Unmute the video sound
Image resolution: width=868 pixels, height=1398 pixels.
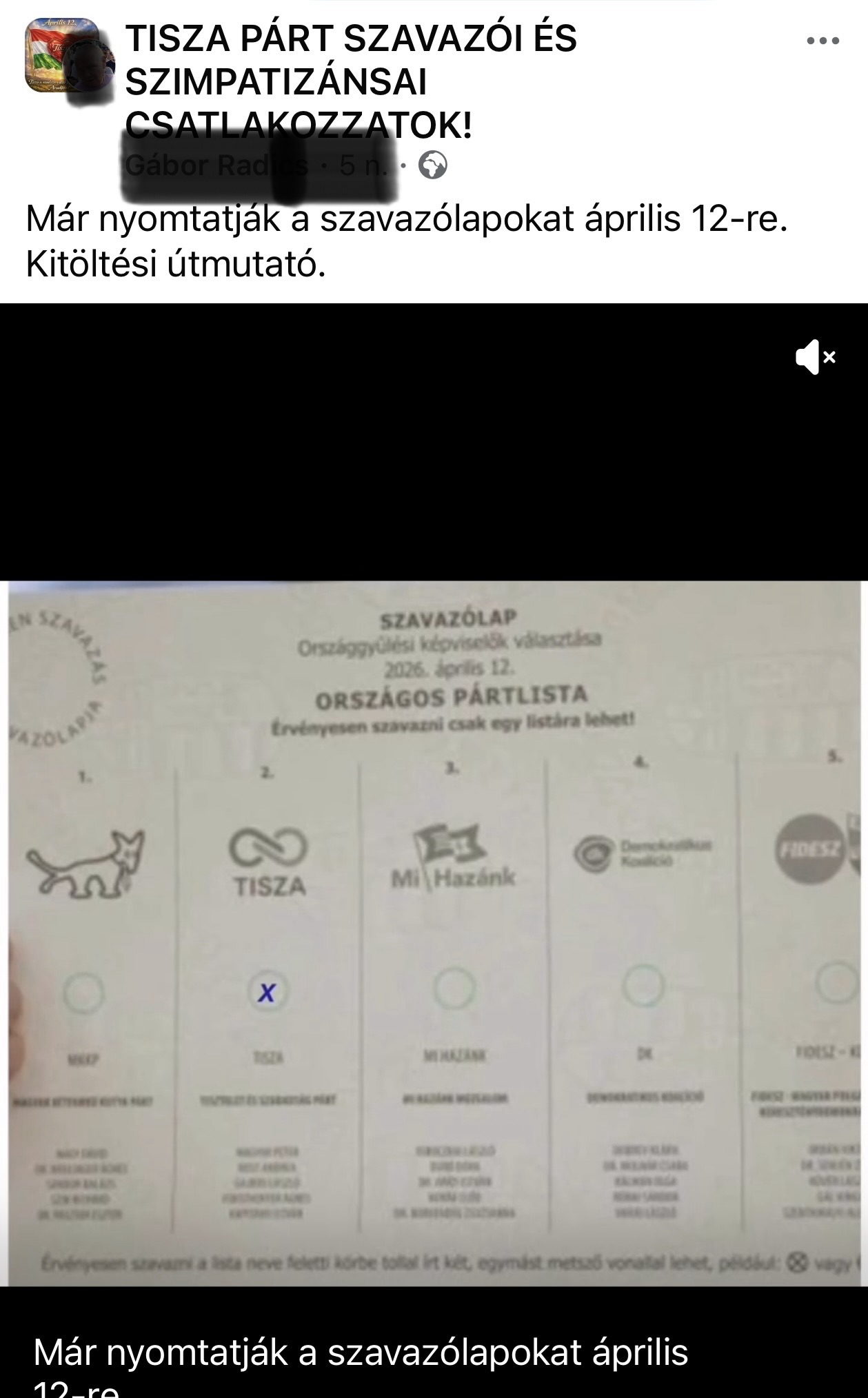click(816, 357)
